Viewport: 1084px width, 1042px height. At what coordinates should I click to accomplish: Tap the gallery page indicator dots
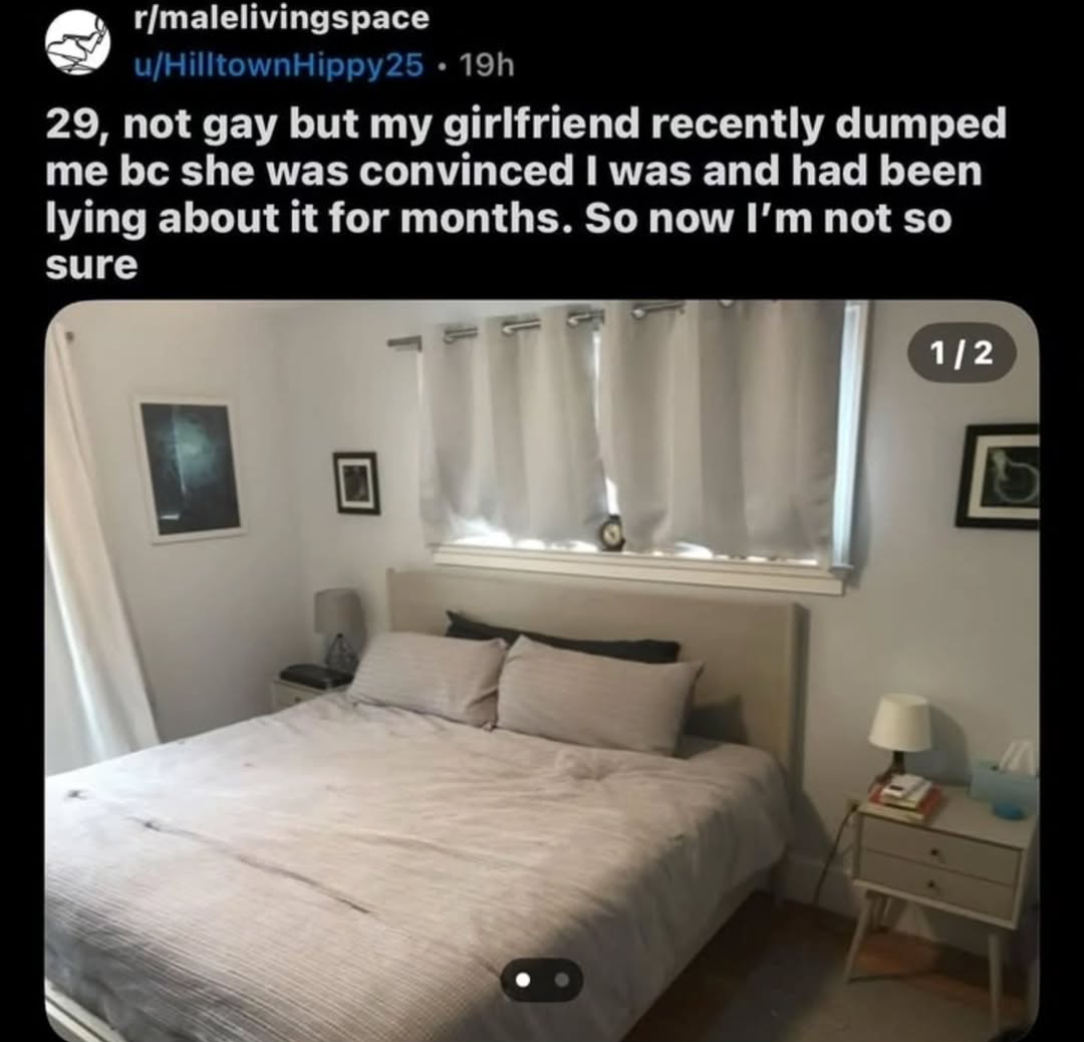pos(542,982)
